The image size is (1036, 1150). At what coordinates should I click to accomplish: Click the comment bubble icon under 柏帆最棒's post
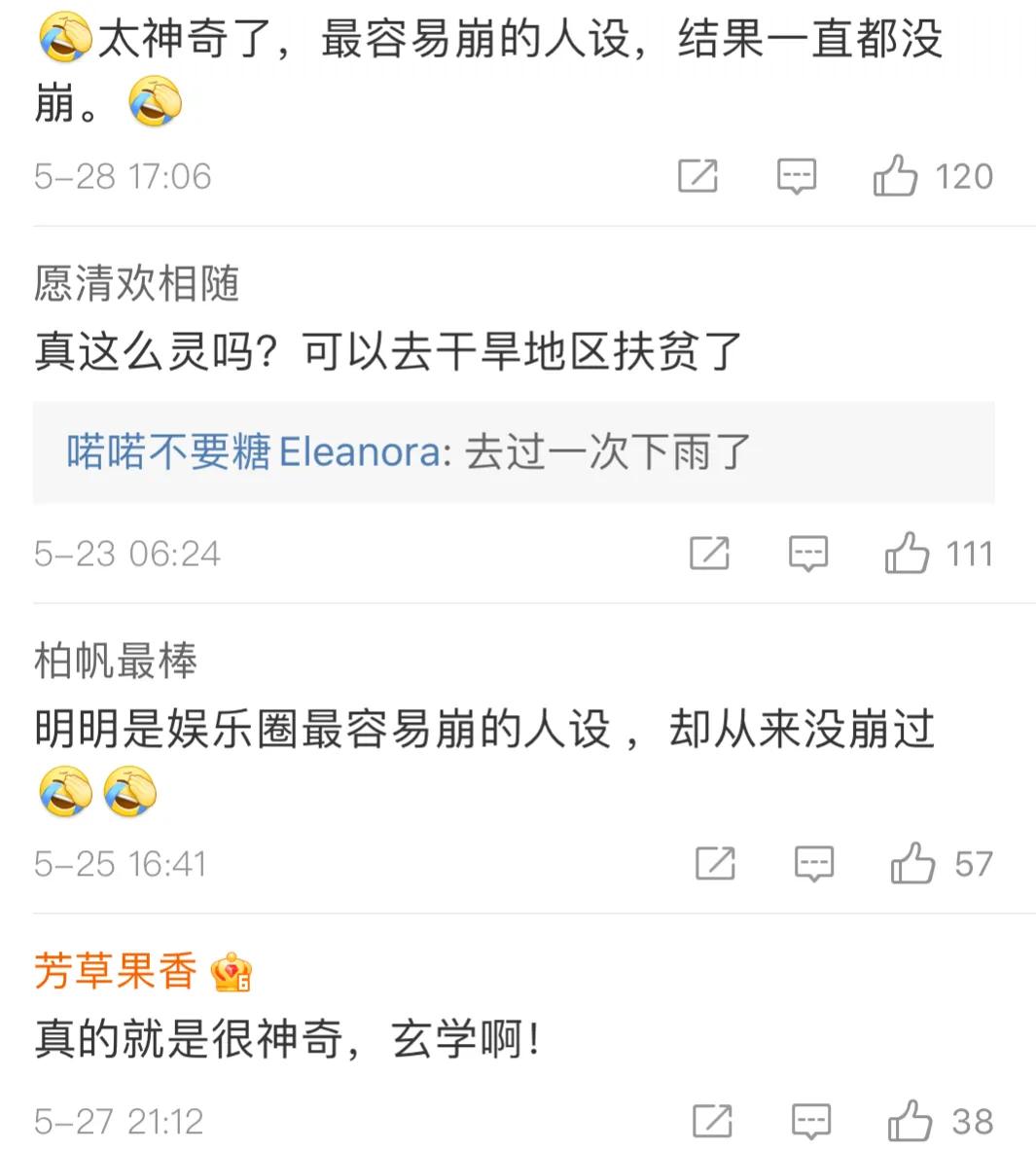pyautogui.click(x=817, y=862)
